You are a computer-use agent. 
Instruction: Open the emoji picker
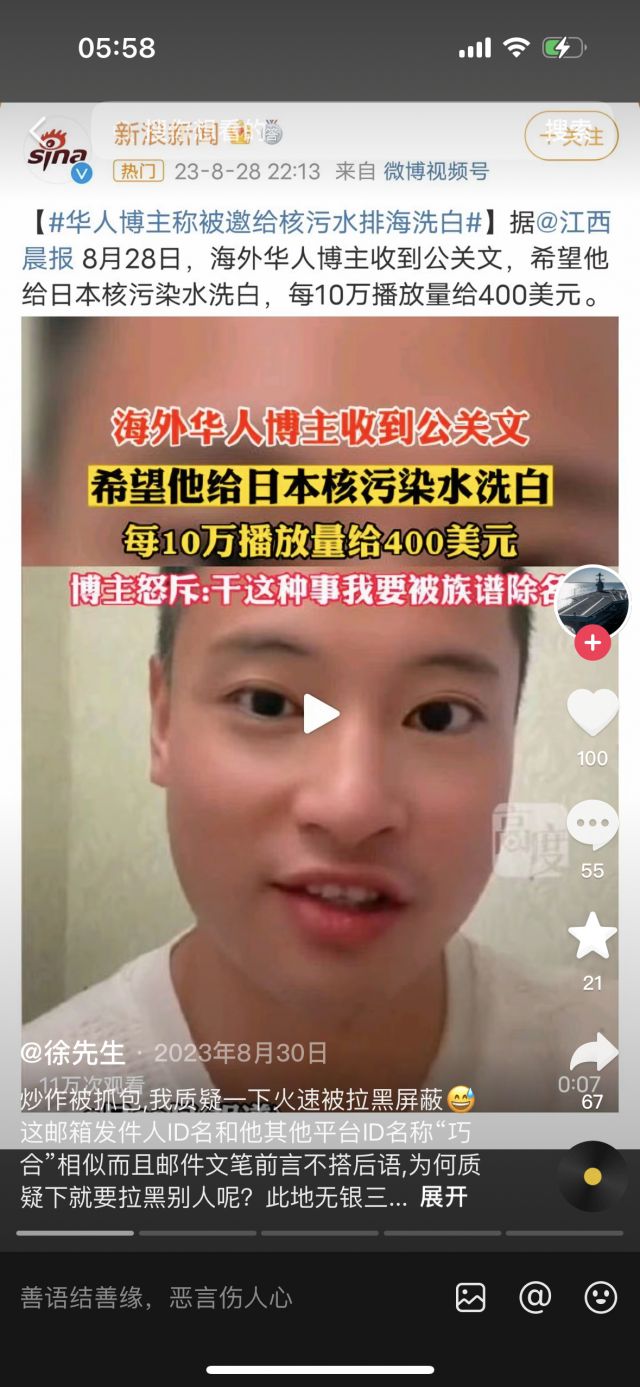(x=600, y=1297)
